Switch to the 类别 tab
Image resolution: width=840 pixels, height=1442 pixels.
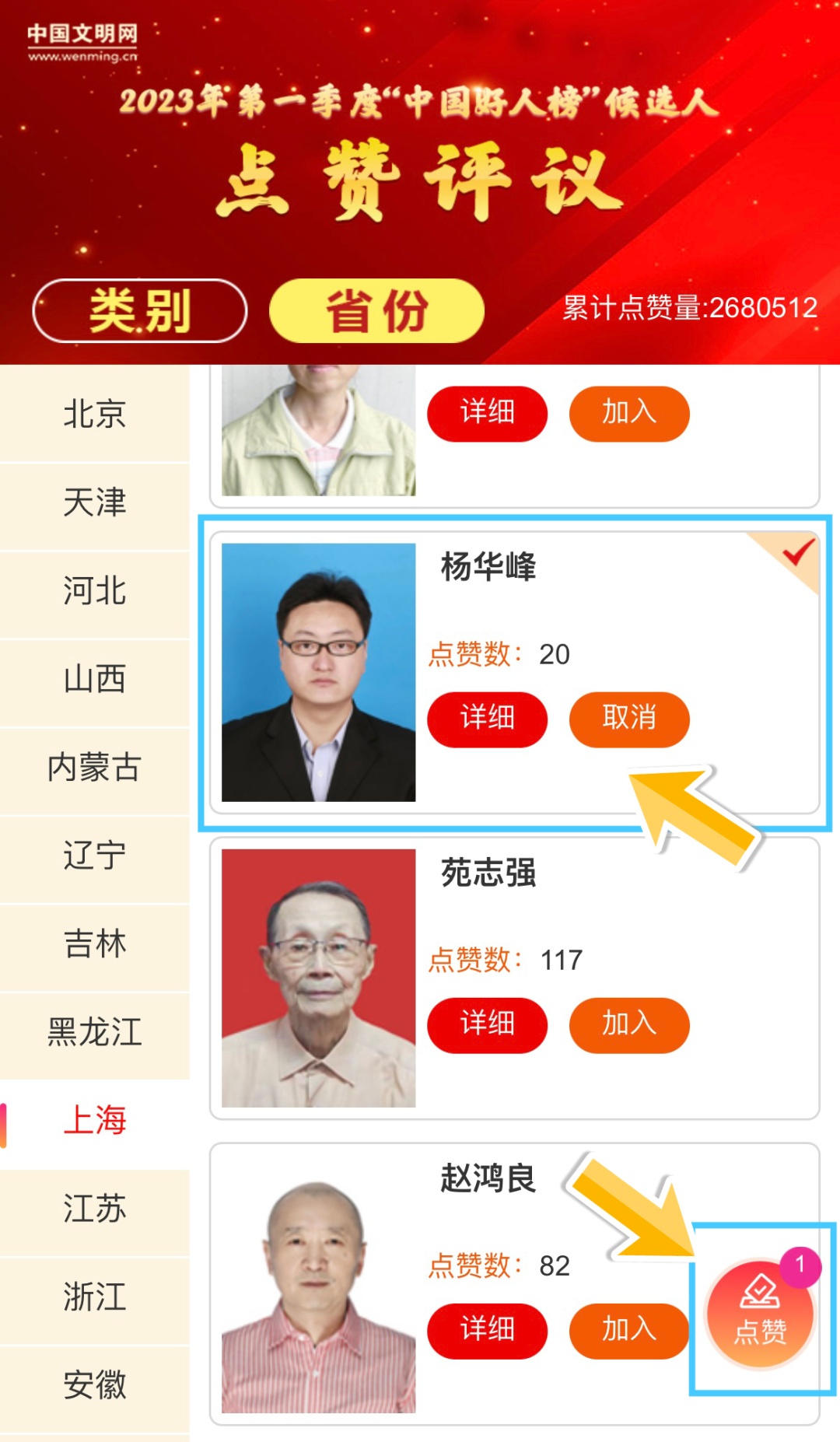coord(140,311)
